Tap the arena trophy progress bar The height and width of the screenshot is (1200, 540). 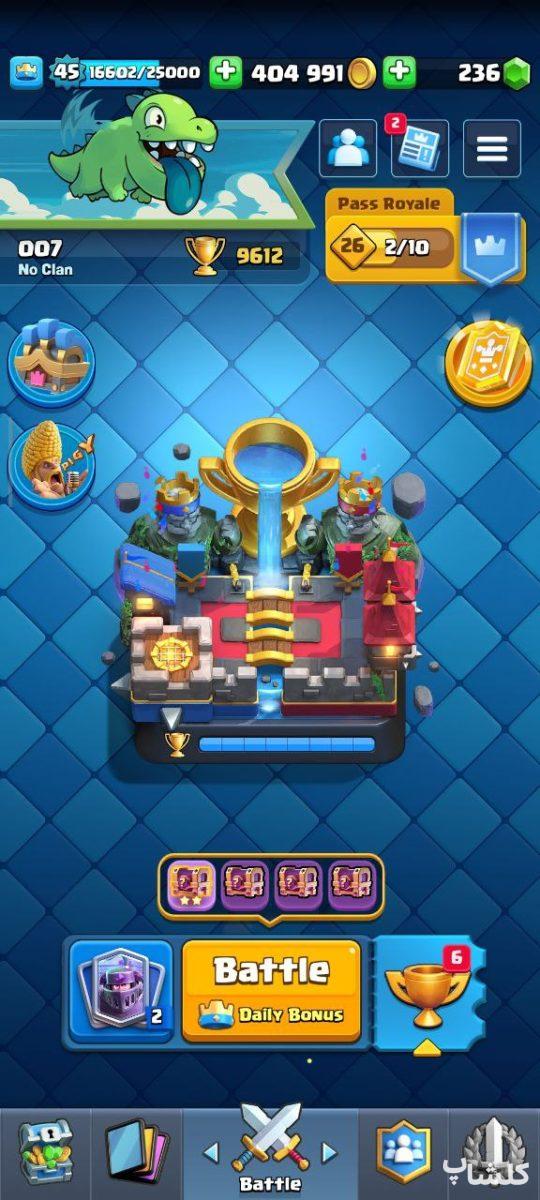[x=285, y=744]
